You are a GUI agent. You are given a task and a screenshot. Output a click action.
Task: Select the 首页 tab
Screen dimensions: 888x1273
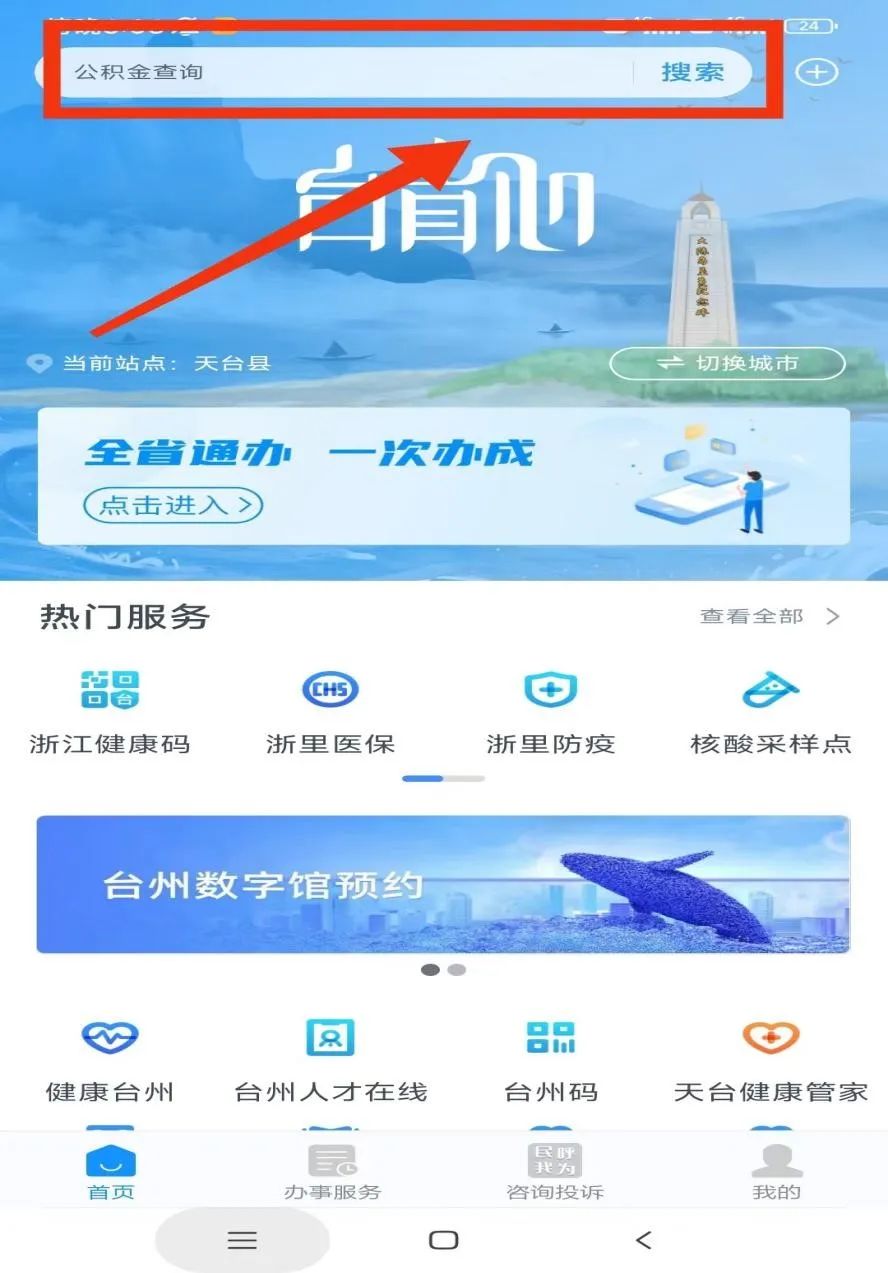(x=110, y=1171)
